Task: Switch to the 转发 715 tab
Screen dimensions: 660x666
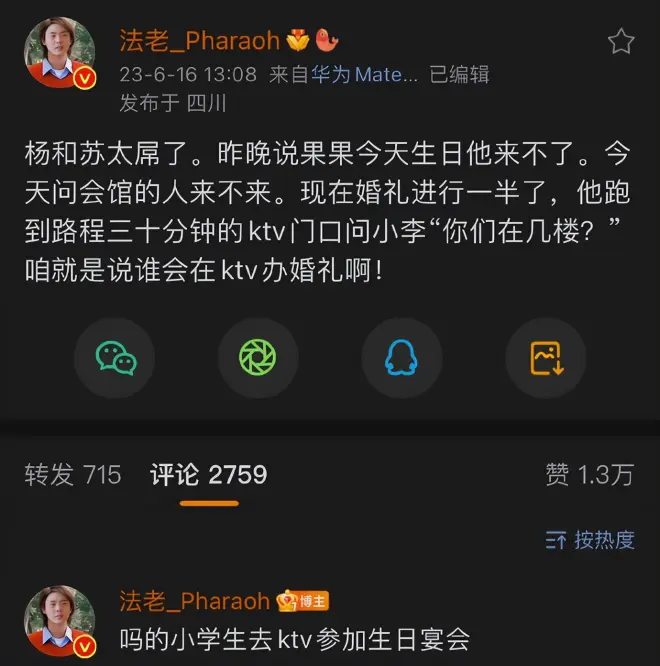Action: 72,474
